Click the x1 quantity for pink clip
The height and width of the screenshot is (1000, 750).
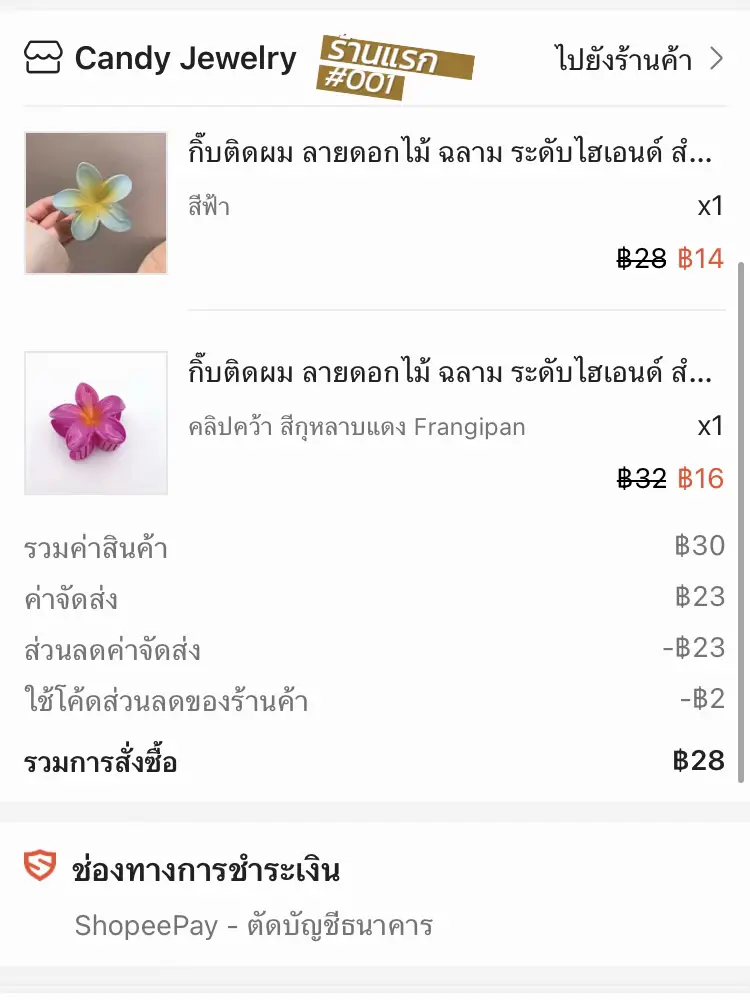712,427
